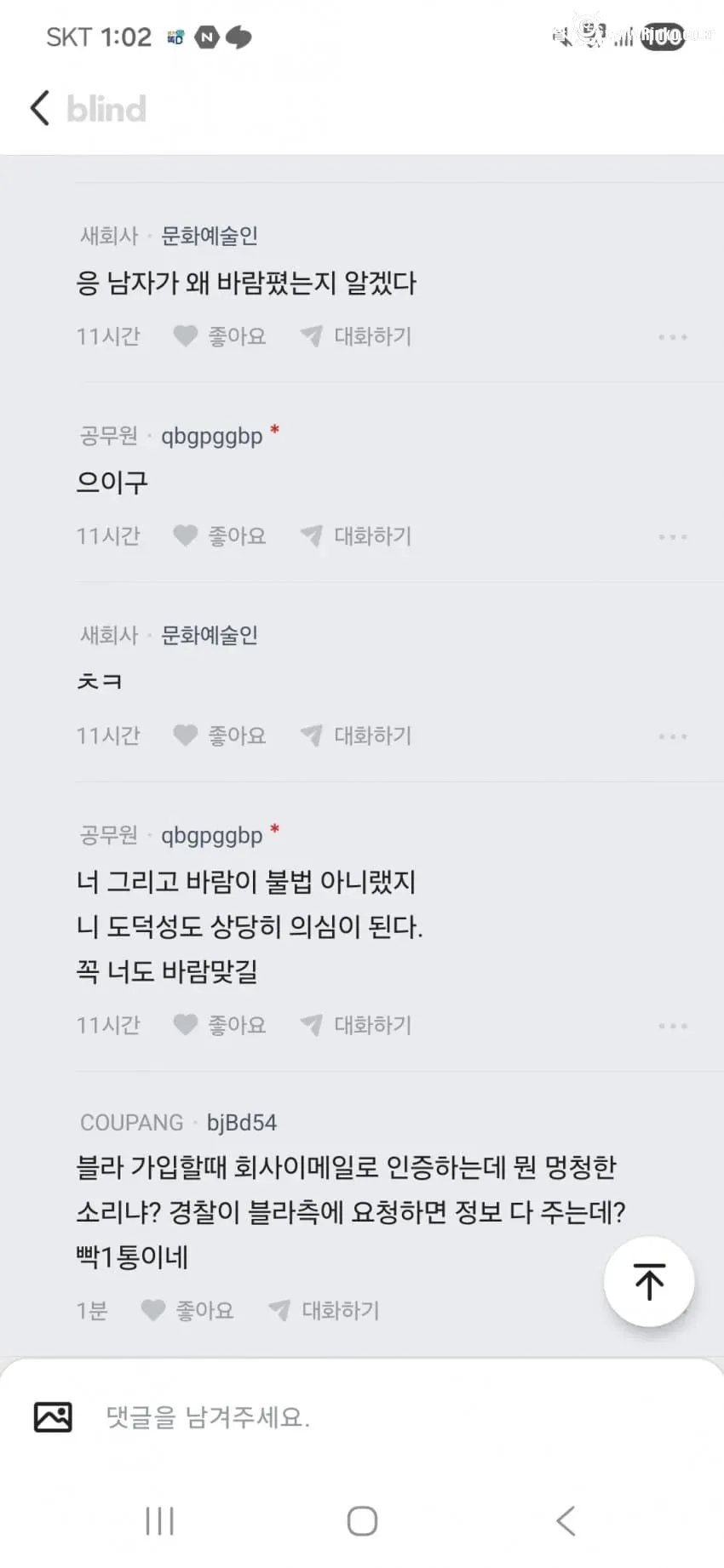
Task: Toggle like on COUPANG user's comment
Action: coord(187,1310)
